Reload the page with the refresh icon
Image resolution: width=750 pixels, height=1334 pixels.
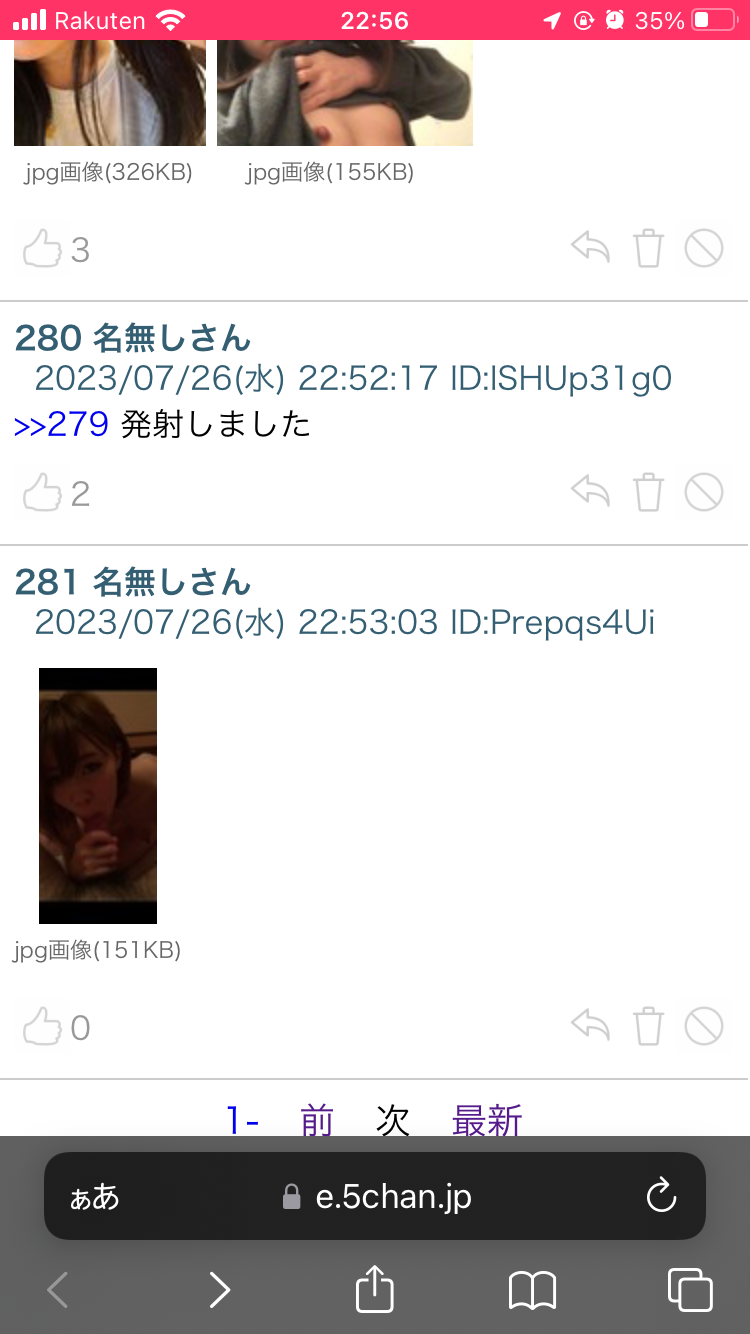pos(662,1196)
